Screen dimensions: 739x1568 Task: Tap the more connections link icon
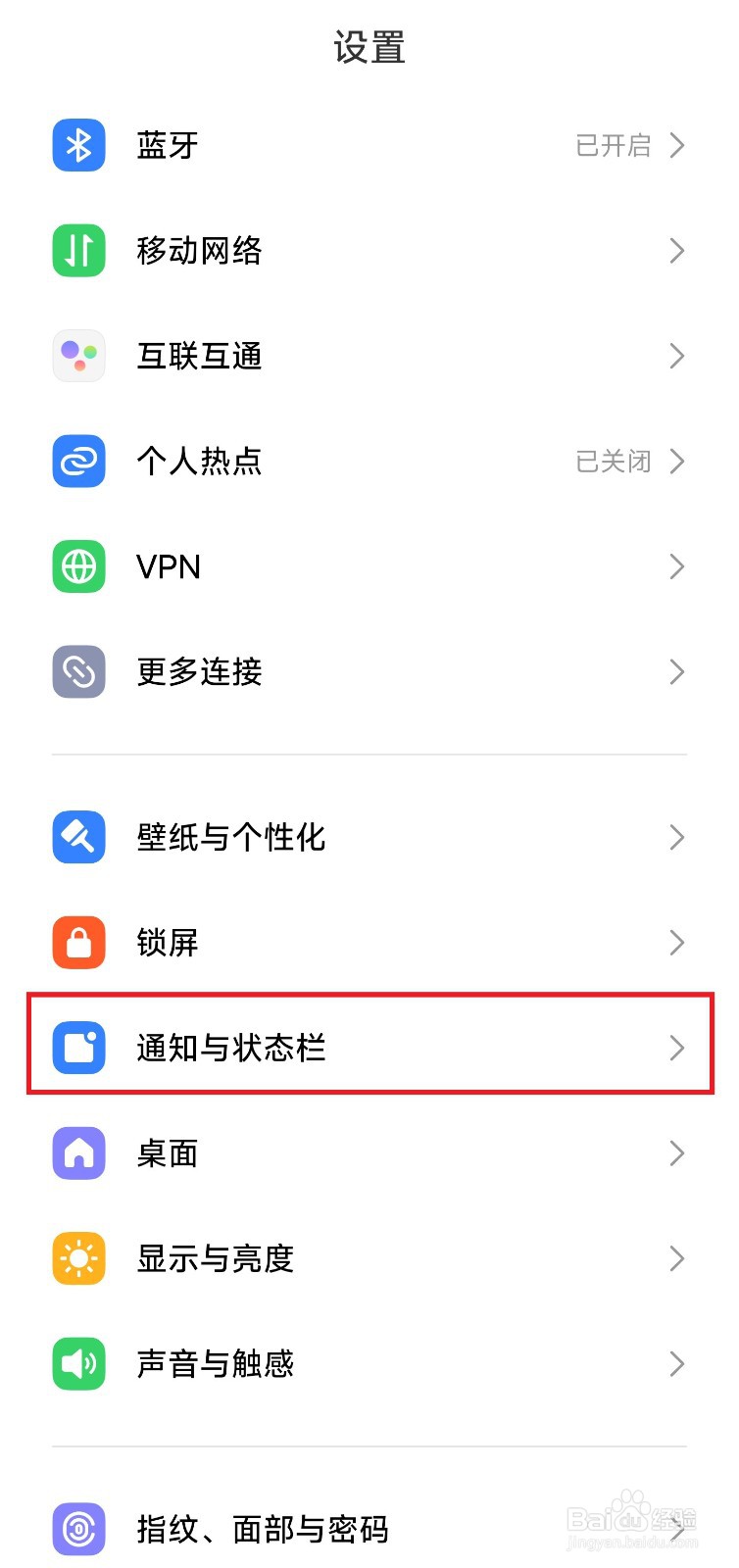click(x=77, y=671)
